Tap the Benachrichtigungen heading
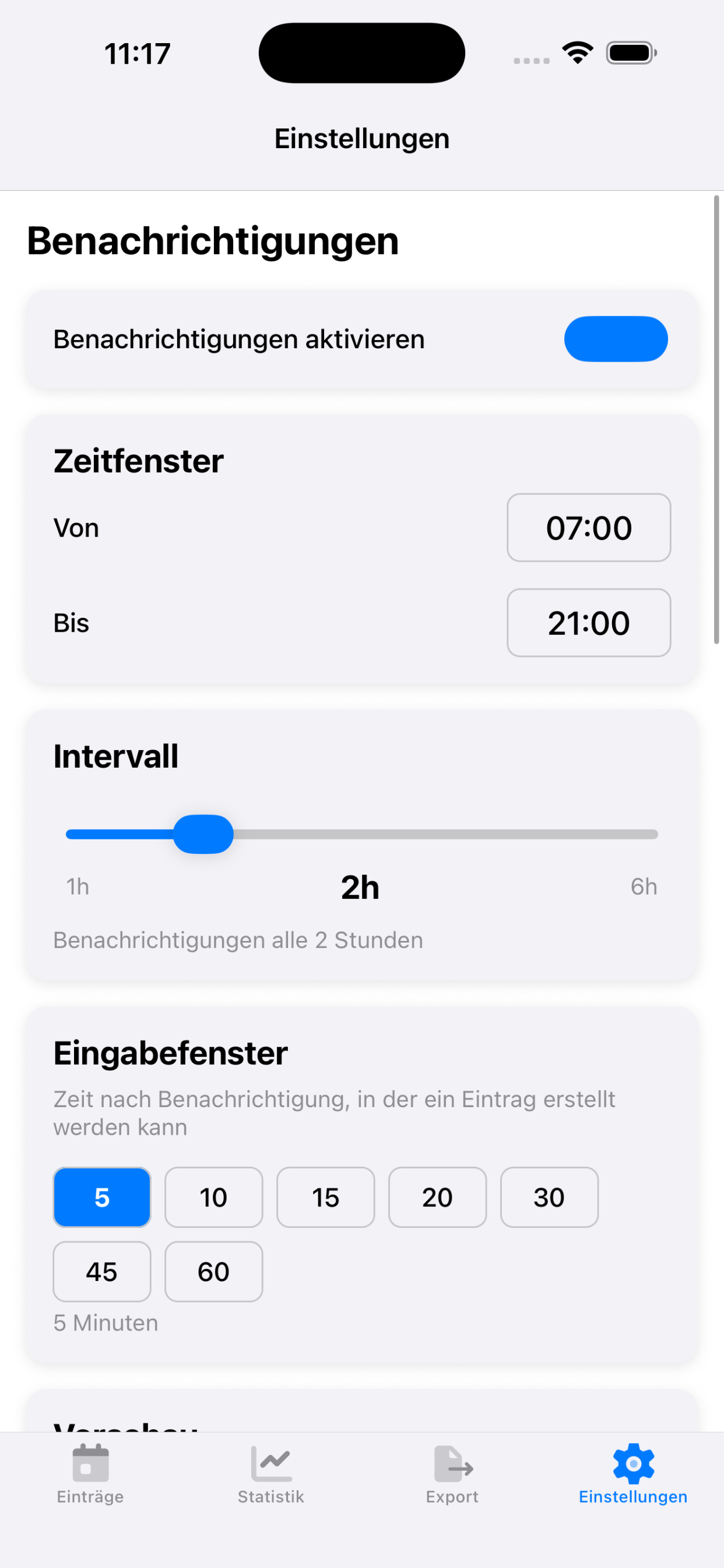 pos(212,240)
